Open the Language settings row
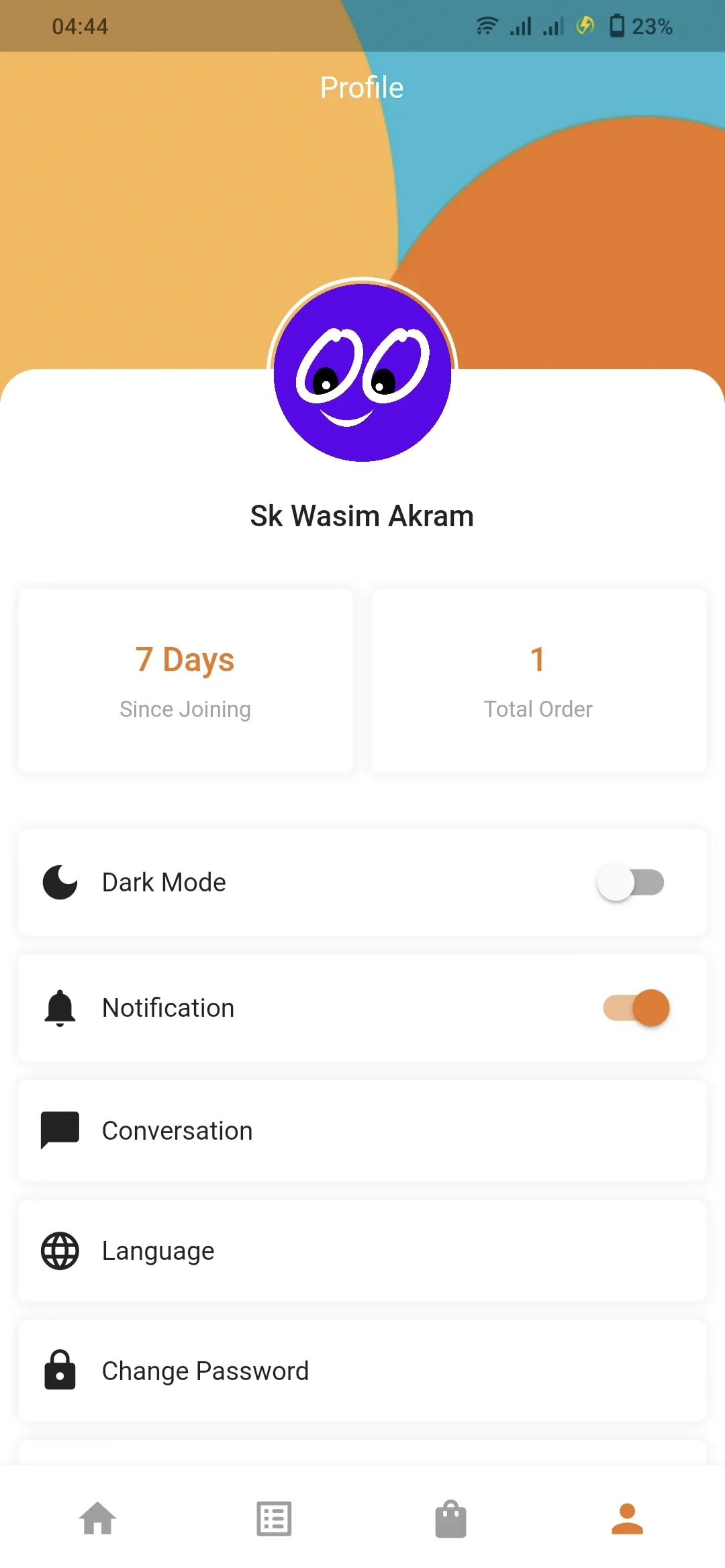 tap(362, 1250)
